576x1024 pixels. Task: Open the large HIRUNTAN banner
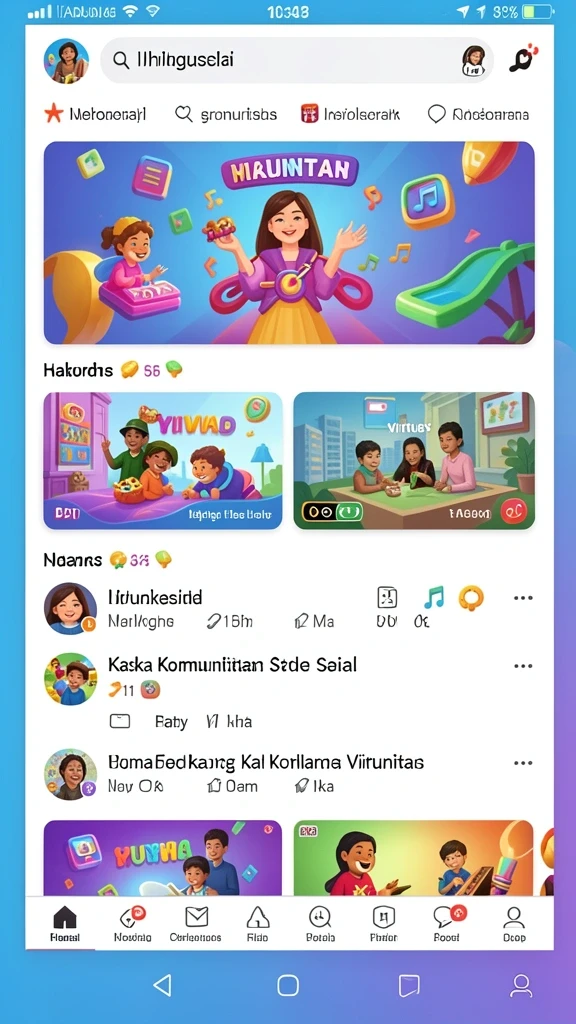point(289,243)
